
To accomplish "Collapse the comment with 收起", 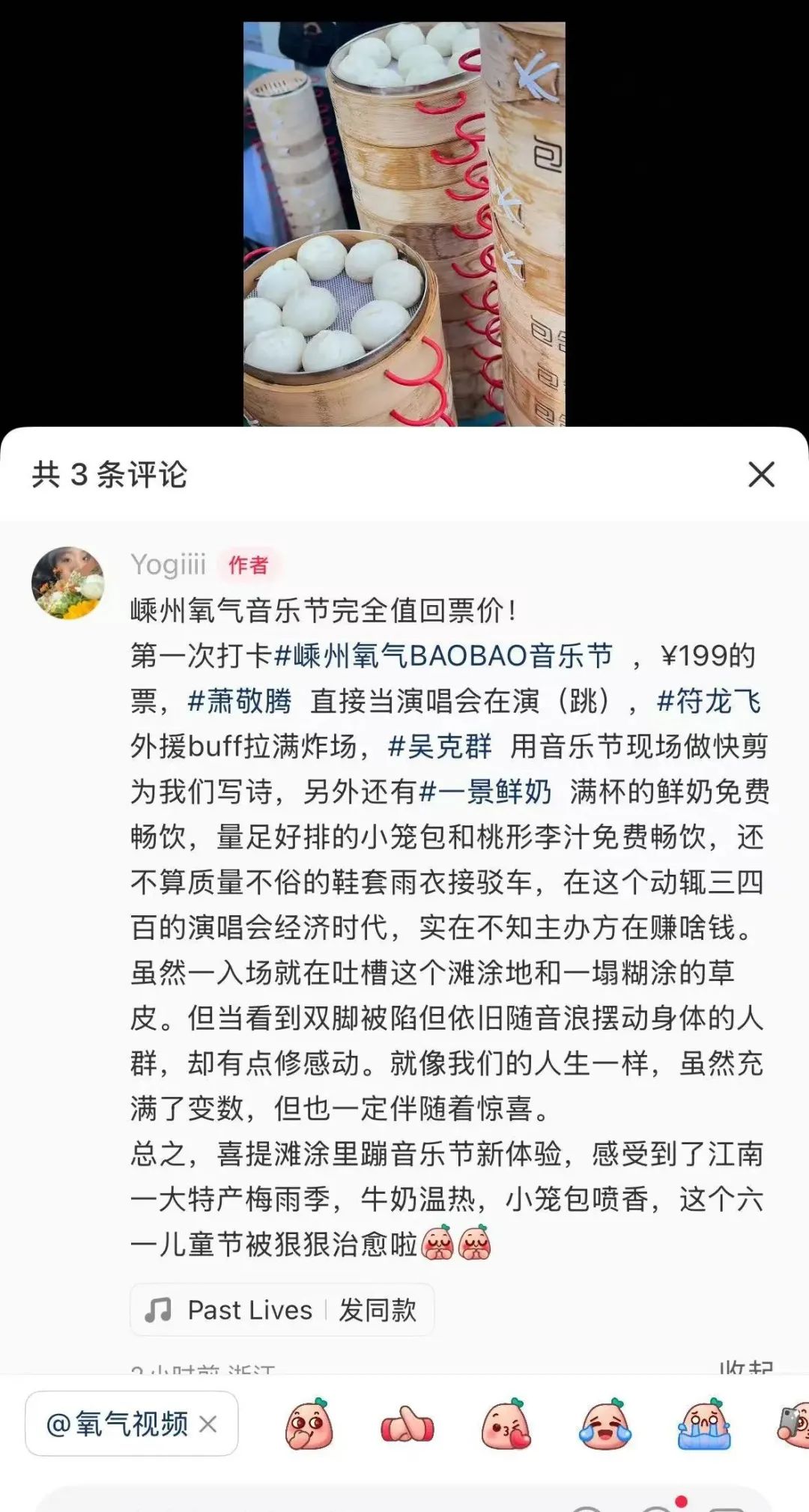I will 745,1367.
